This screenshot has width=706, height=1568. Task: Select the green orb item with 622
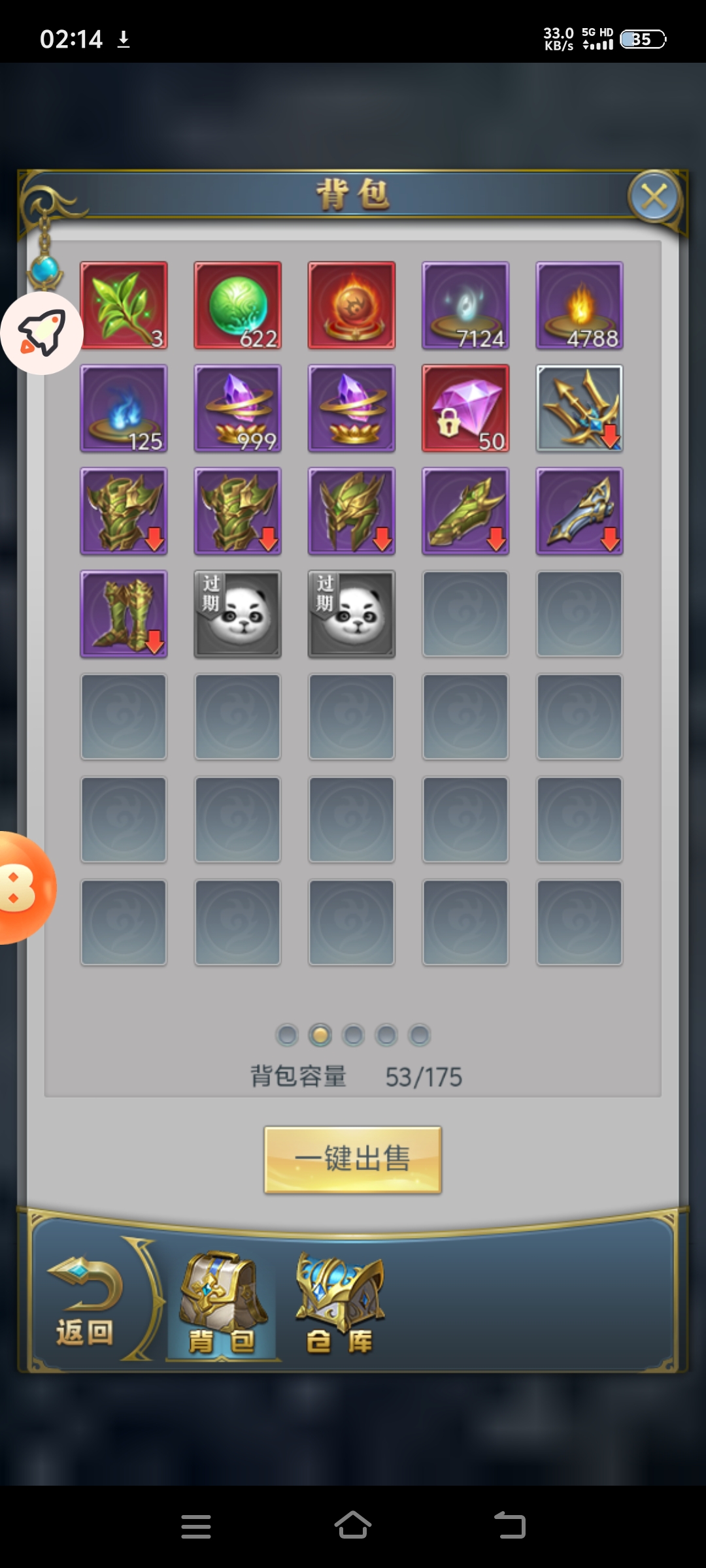coord(237,305)
